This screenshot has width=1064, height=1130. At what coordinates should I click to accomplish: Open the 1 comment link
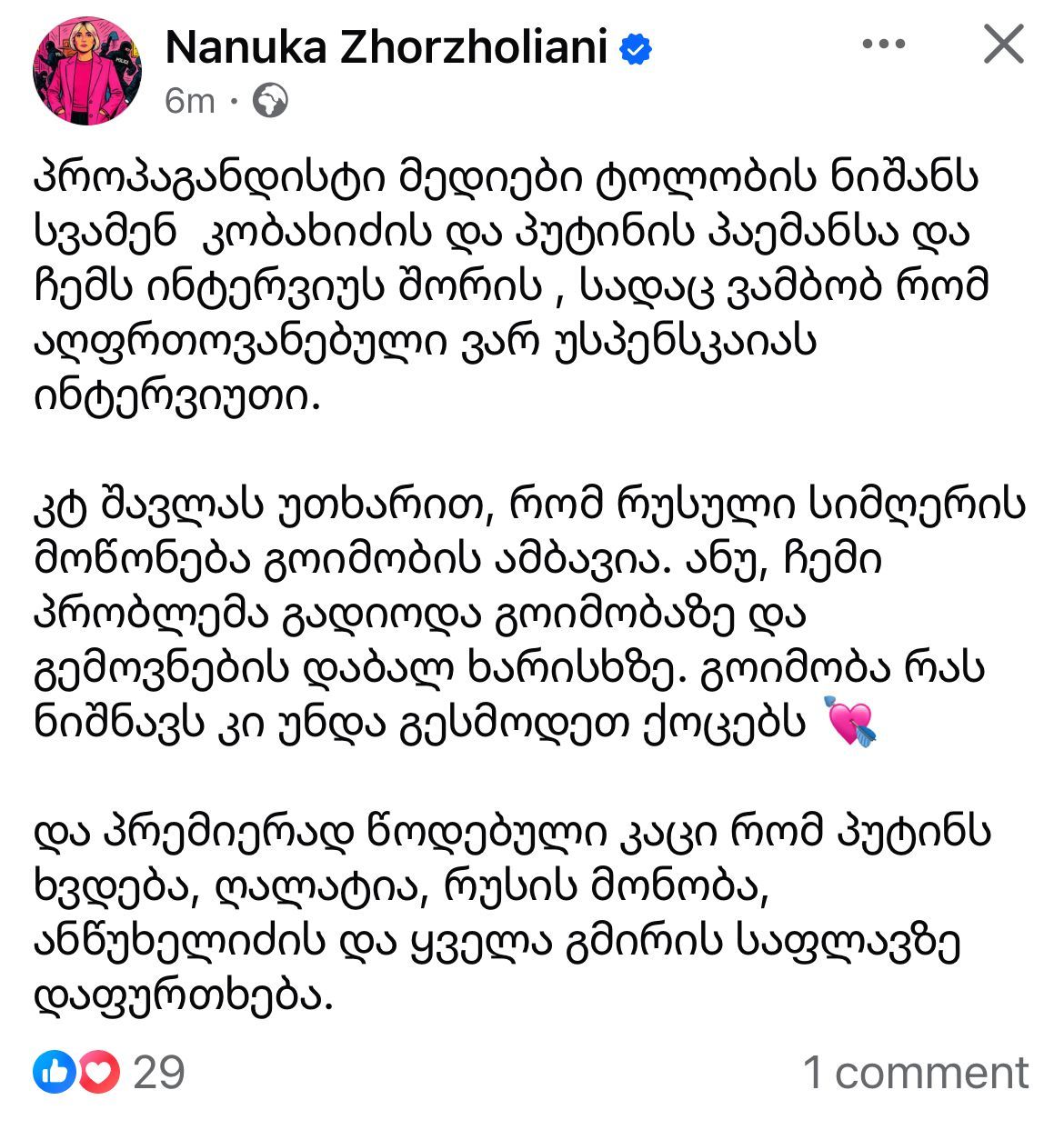[916, 1073]
